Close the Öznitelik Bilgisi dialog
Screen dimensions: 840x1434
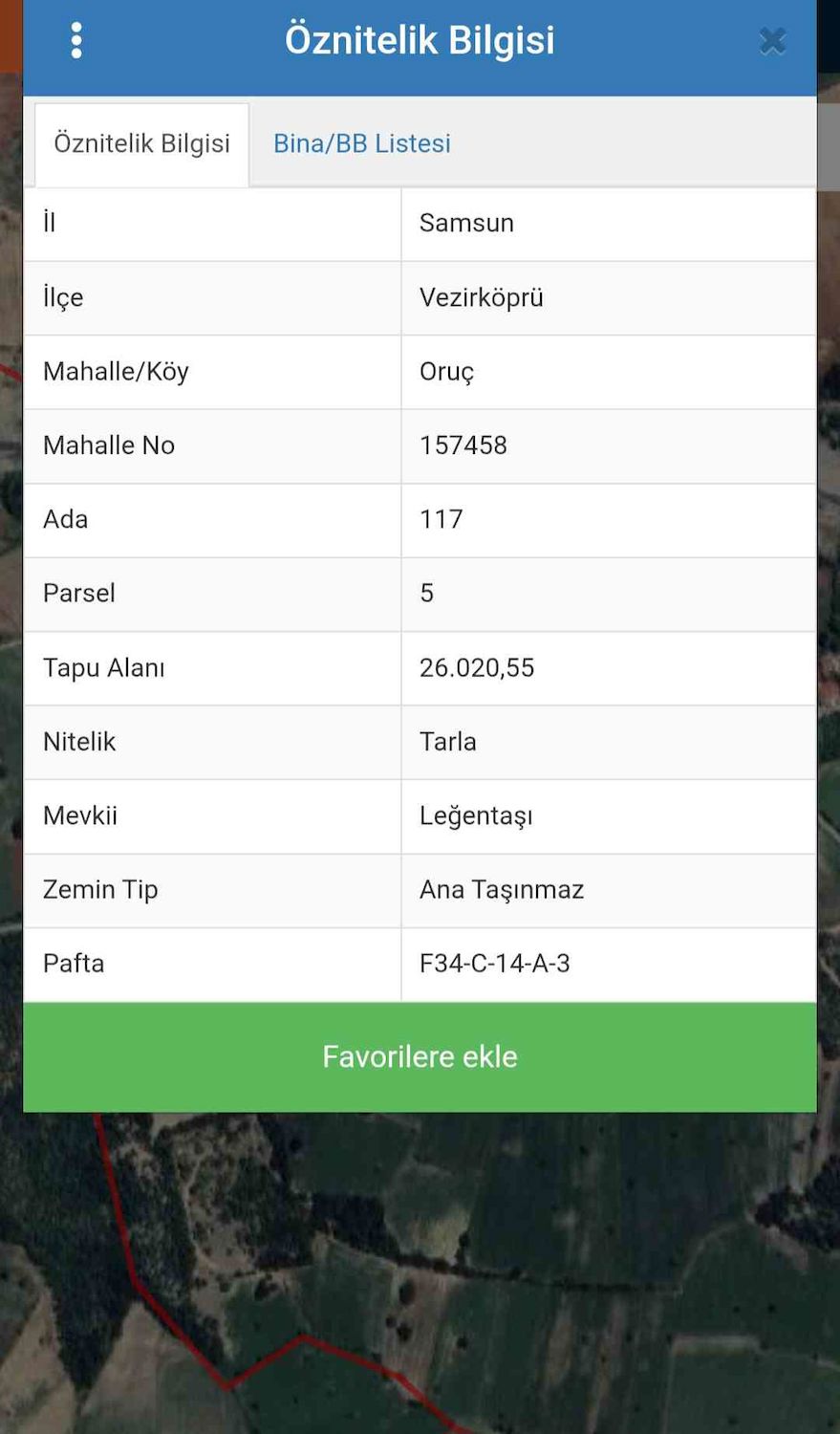(772, 41)
